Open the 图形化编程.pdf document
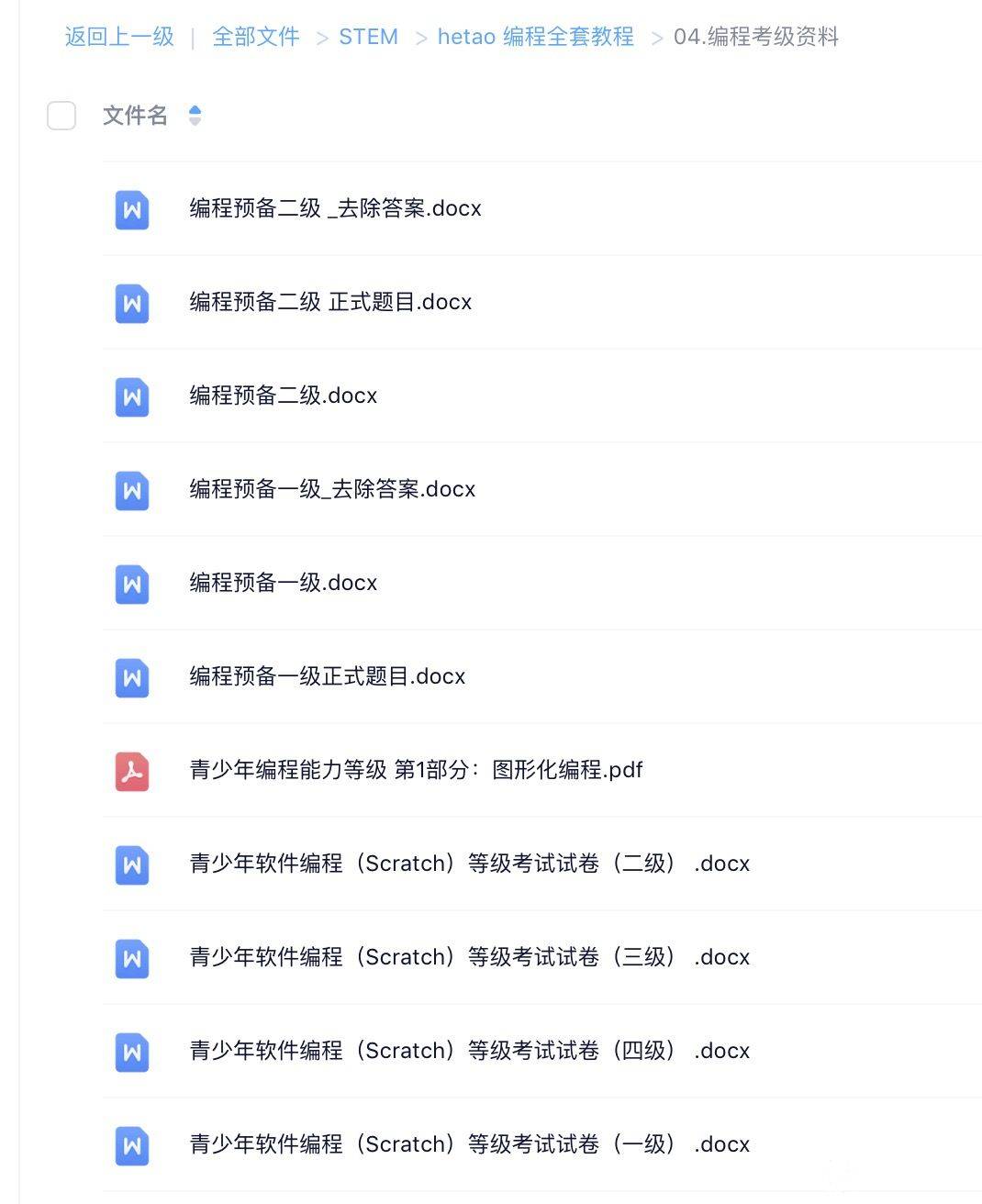Viewport: 982px width, 1204px height. [x=415, y=771]
